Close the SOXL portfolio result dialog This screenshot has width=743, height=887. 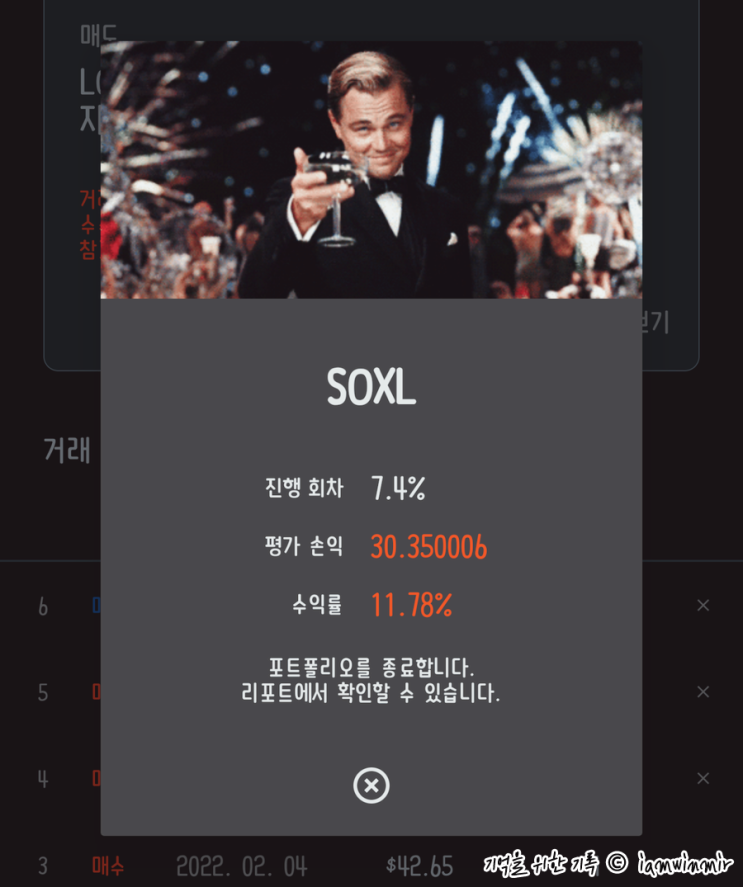pyautogui.click(x=371, y=786)
